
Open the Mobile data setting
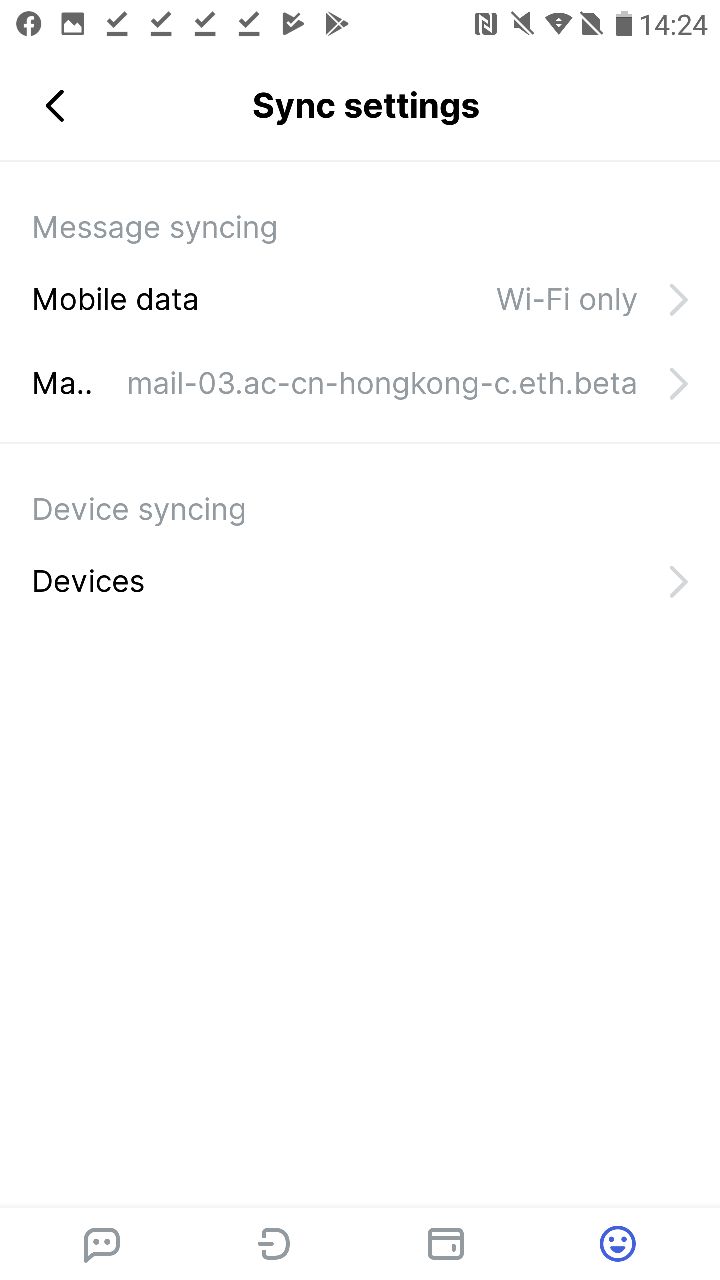[360, 300]
